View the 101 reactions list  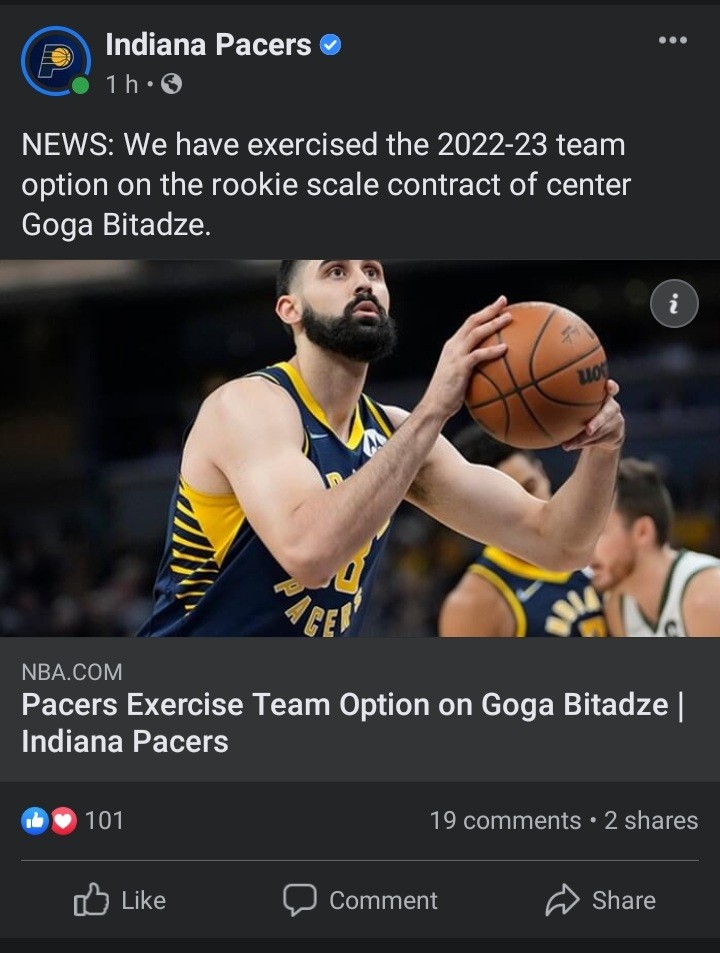(x=74, y=821)
